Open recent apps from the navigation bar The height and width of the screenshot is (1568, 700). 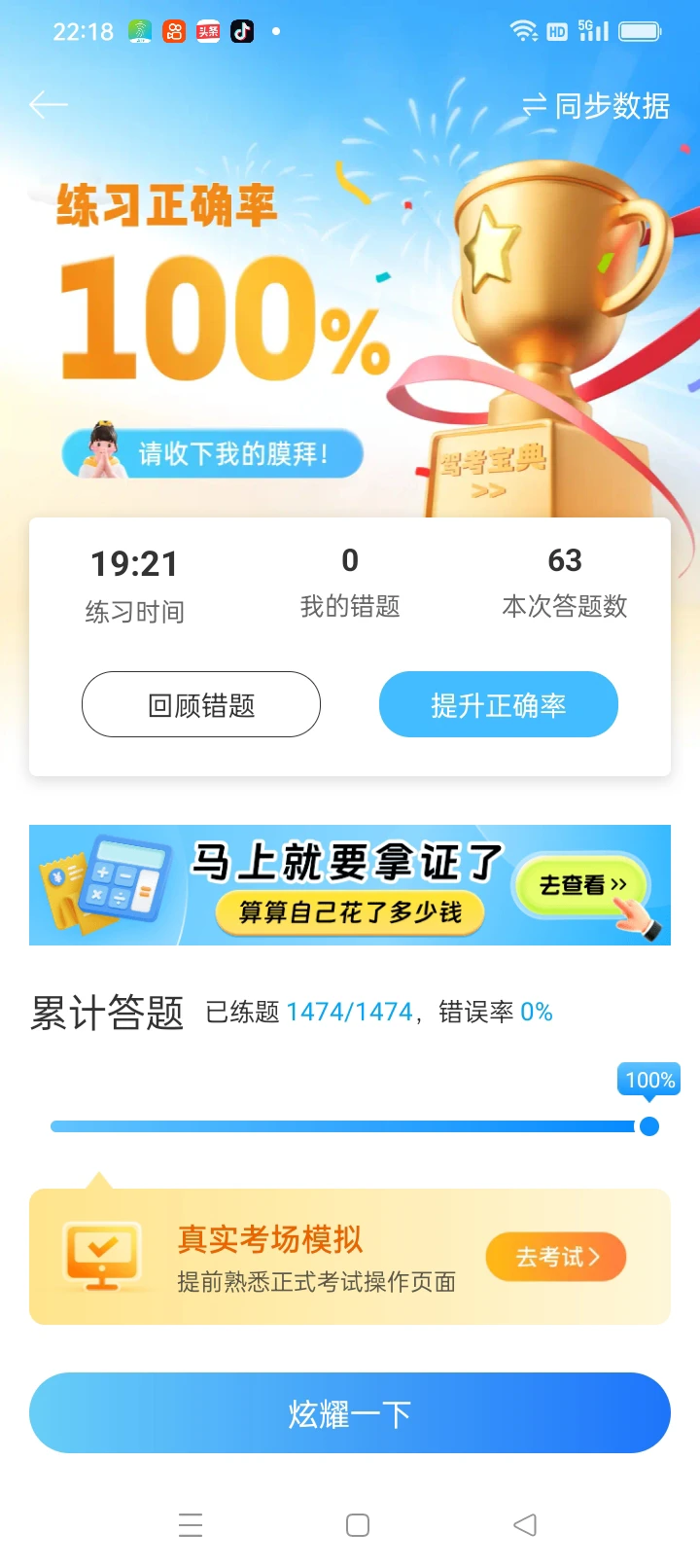click(191, 1525)
